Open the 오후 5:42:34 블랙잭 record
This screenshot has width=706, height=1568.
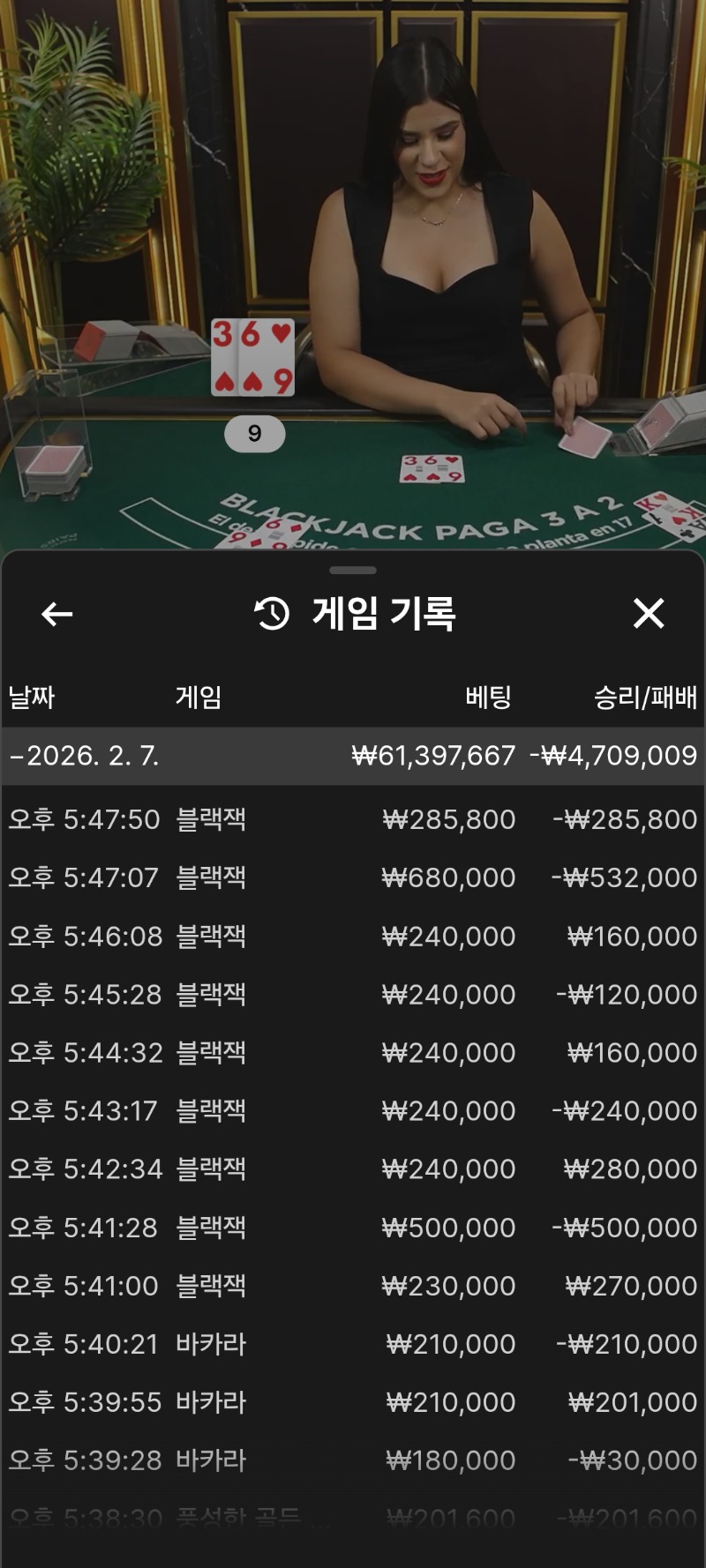coord(353,1169)
